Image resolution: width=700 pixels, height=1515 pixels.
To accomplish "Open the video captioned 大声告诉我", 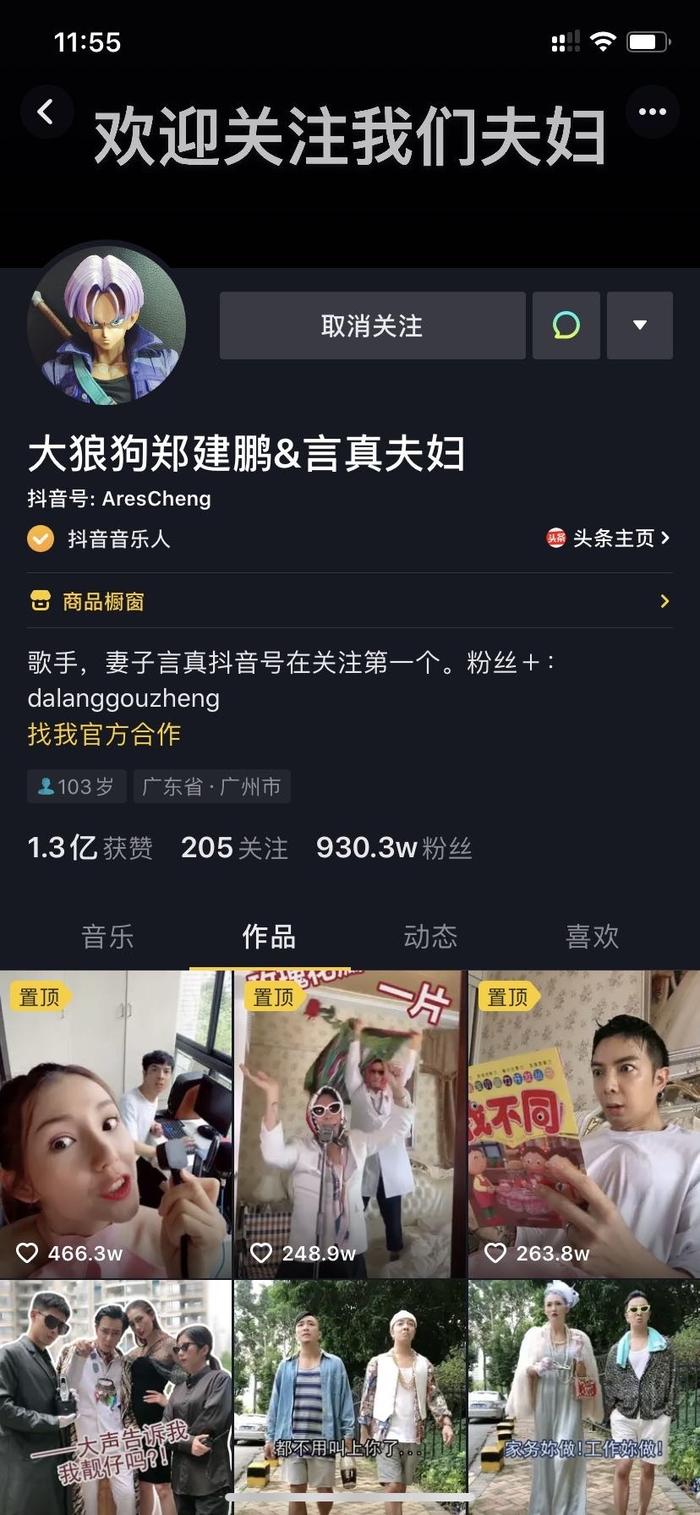I will [x=115, y=1400].
